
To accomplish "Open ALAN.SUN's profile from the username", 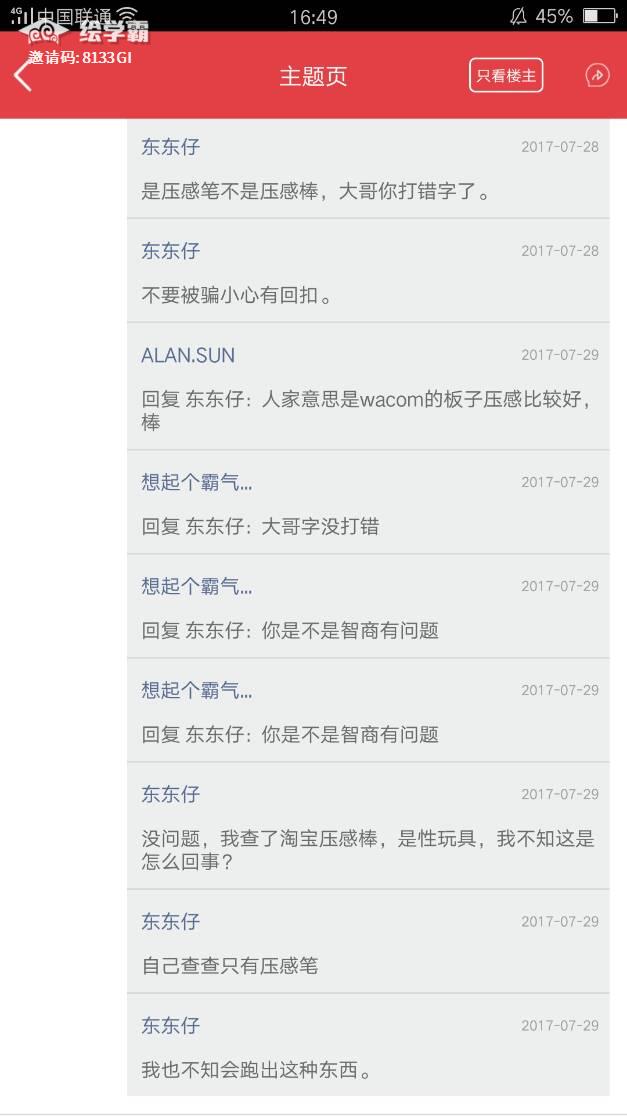I will pos(188,355).
